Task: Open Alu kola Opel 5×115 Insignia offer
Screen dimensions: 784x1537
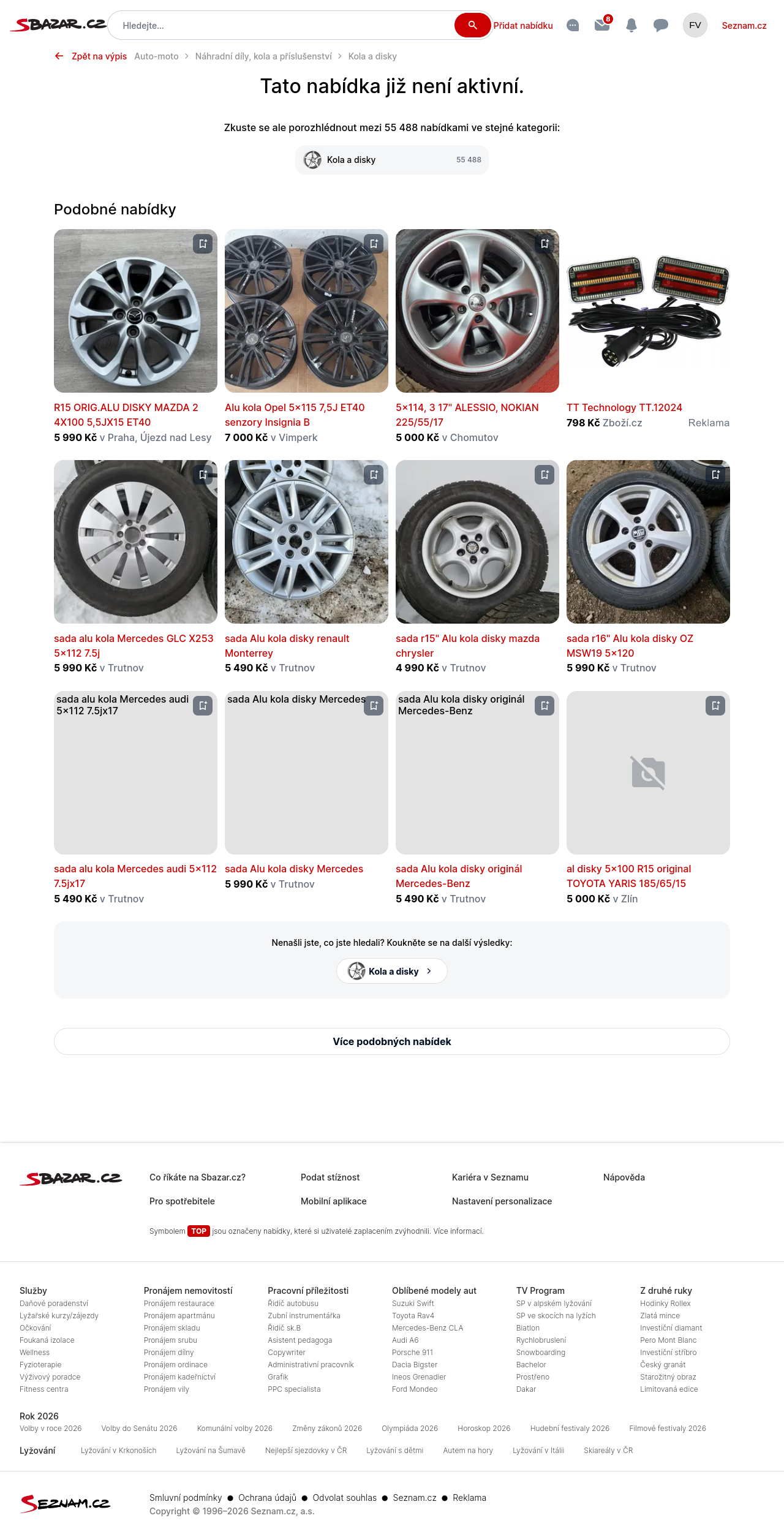Action: point(295,415)
